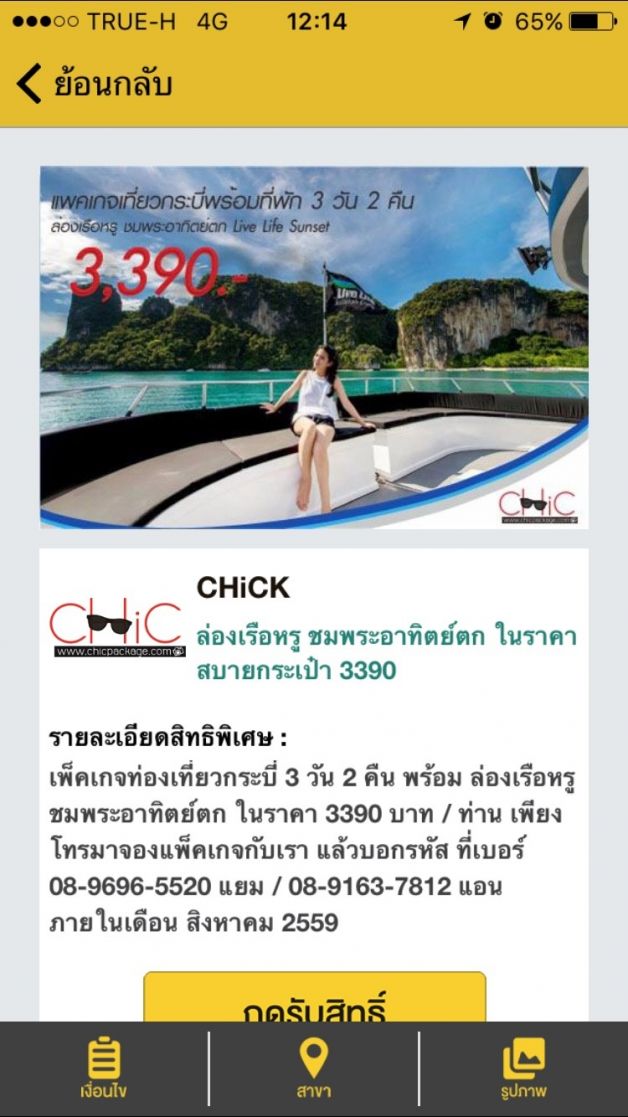
Task: Tap the กดรับสิทธิ์ redeem button
Action: pyautogui.click(x=314, y=999)
